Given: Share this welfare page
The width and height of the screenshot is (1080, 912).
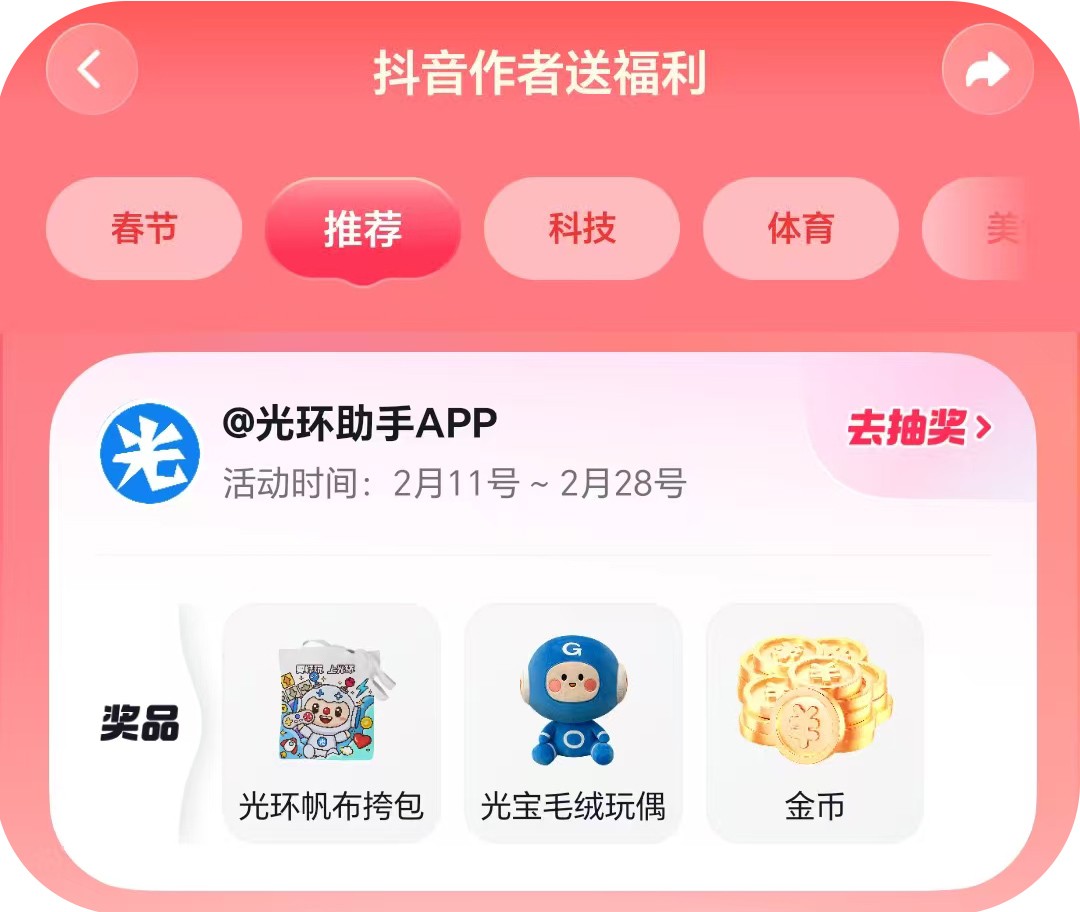Looking at the screenshot, I should 987,70.
